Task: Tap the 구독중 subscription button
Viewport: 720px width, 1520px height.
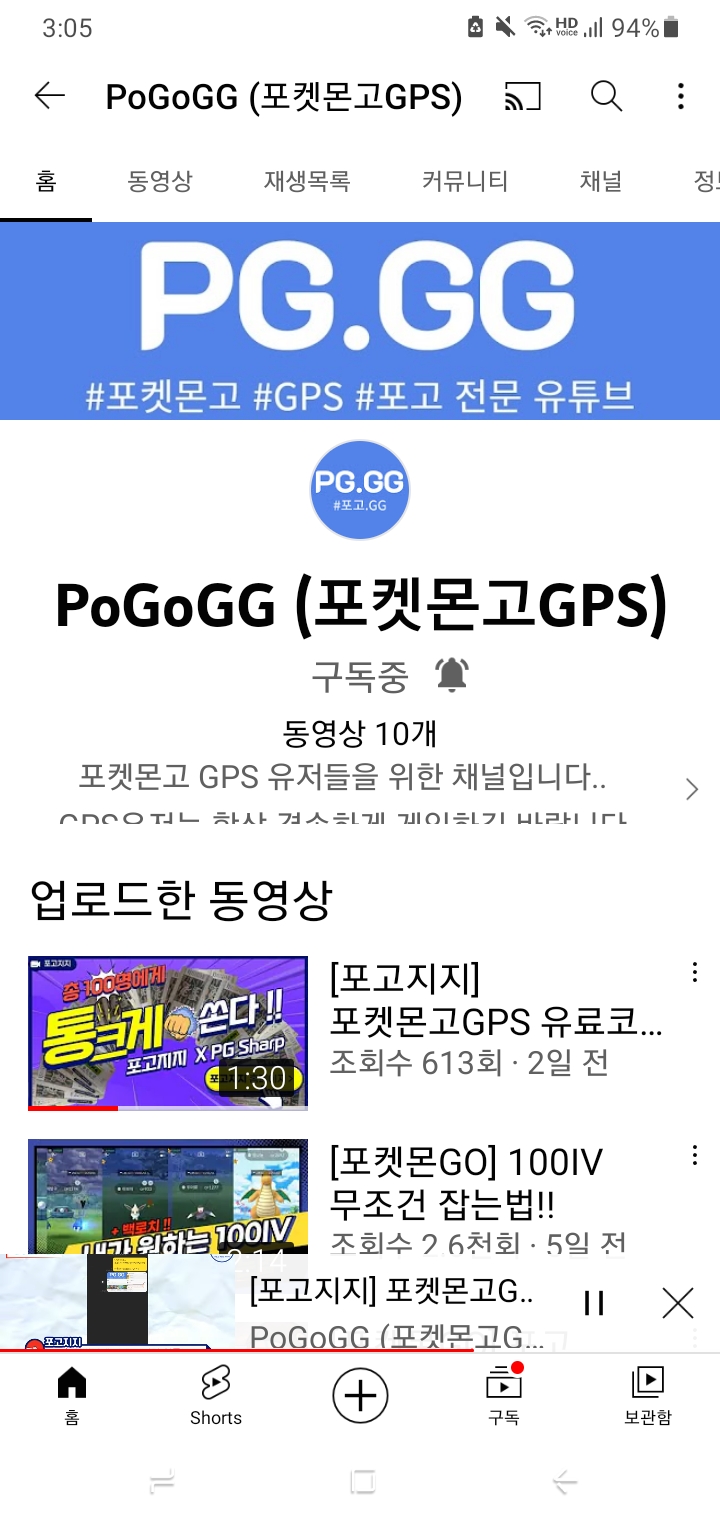Action: 360,677
